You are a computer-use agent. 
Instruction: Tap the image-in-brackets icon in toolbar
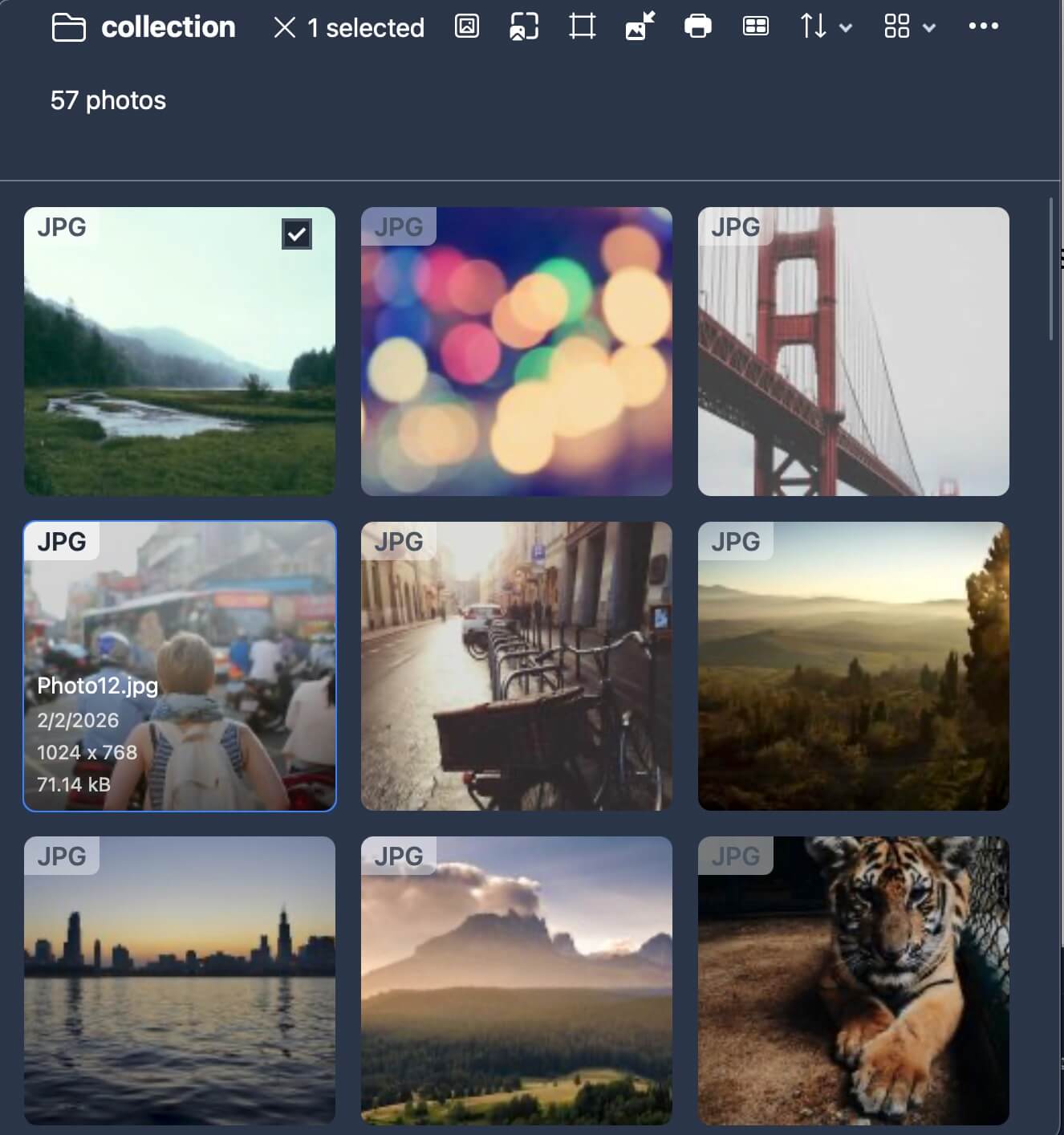(x=524, y=26)
